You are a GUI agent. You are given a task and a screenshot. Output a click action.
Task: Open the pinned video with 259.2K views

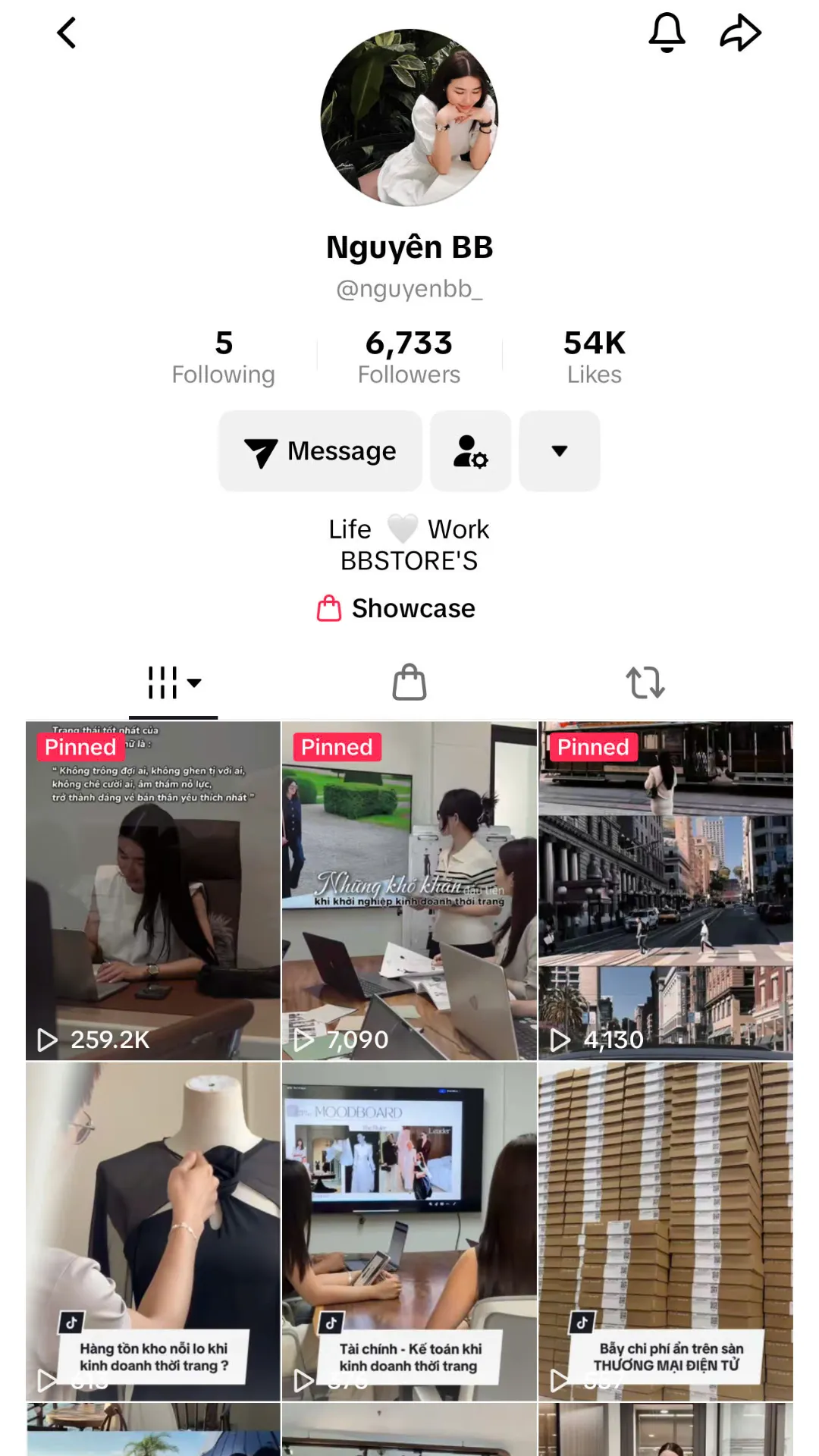[153, 890]
